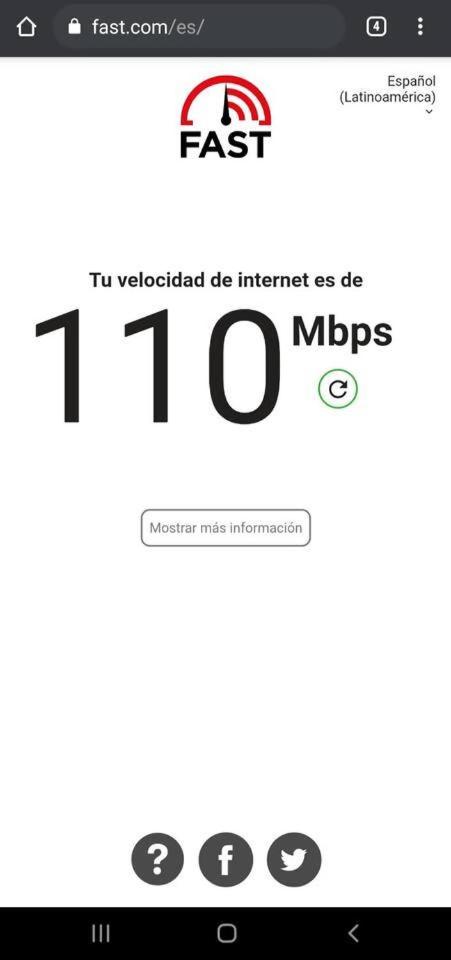This screenshot has width=451, height=960.
Task: Open the tab switcher showing 4 tabs
Action: pyautogui.click(x=376, y=27)
